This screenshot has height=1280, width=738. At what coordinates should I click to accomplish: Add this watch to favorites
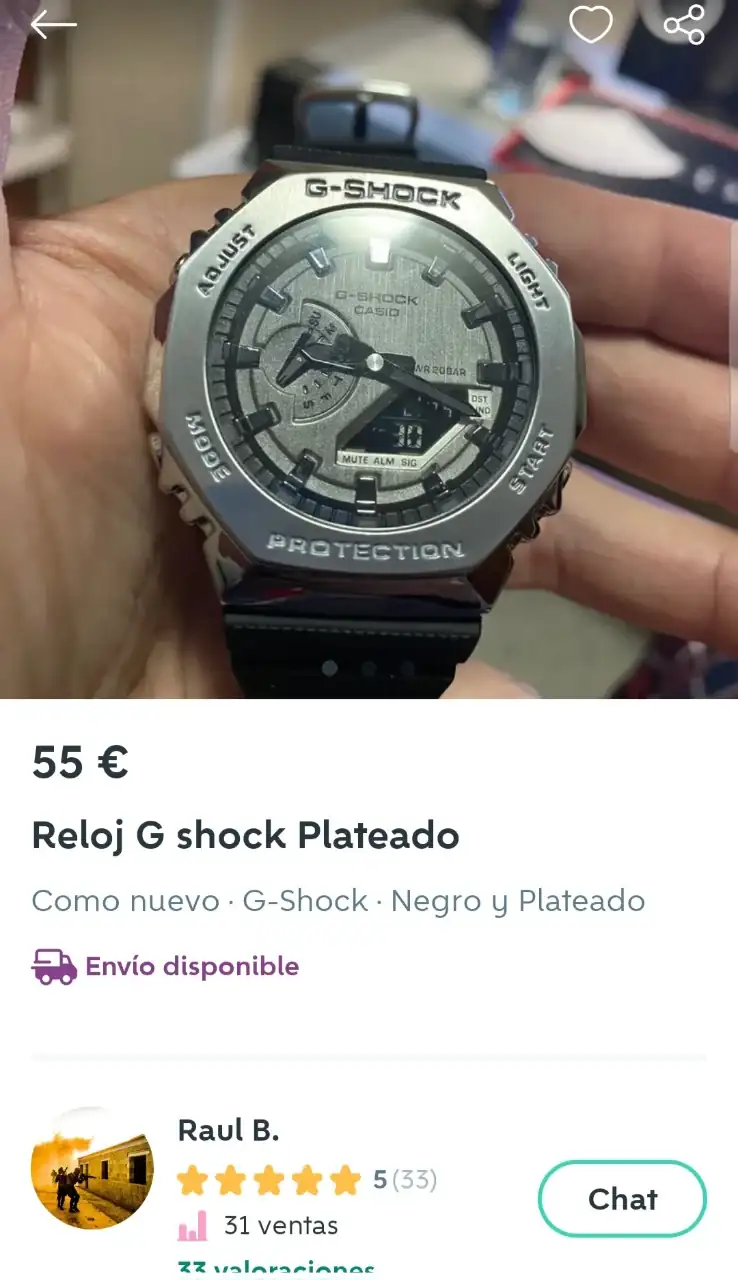click(590, 25)
